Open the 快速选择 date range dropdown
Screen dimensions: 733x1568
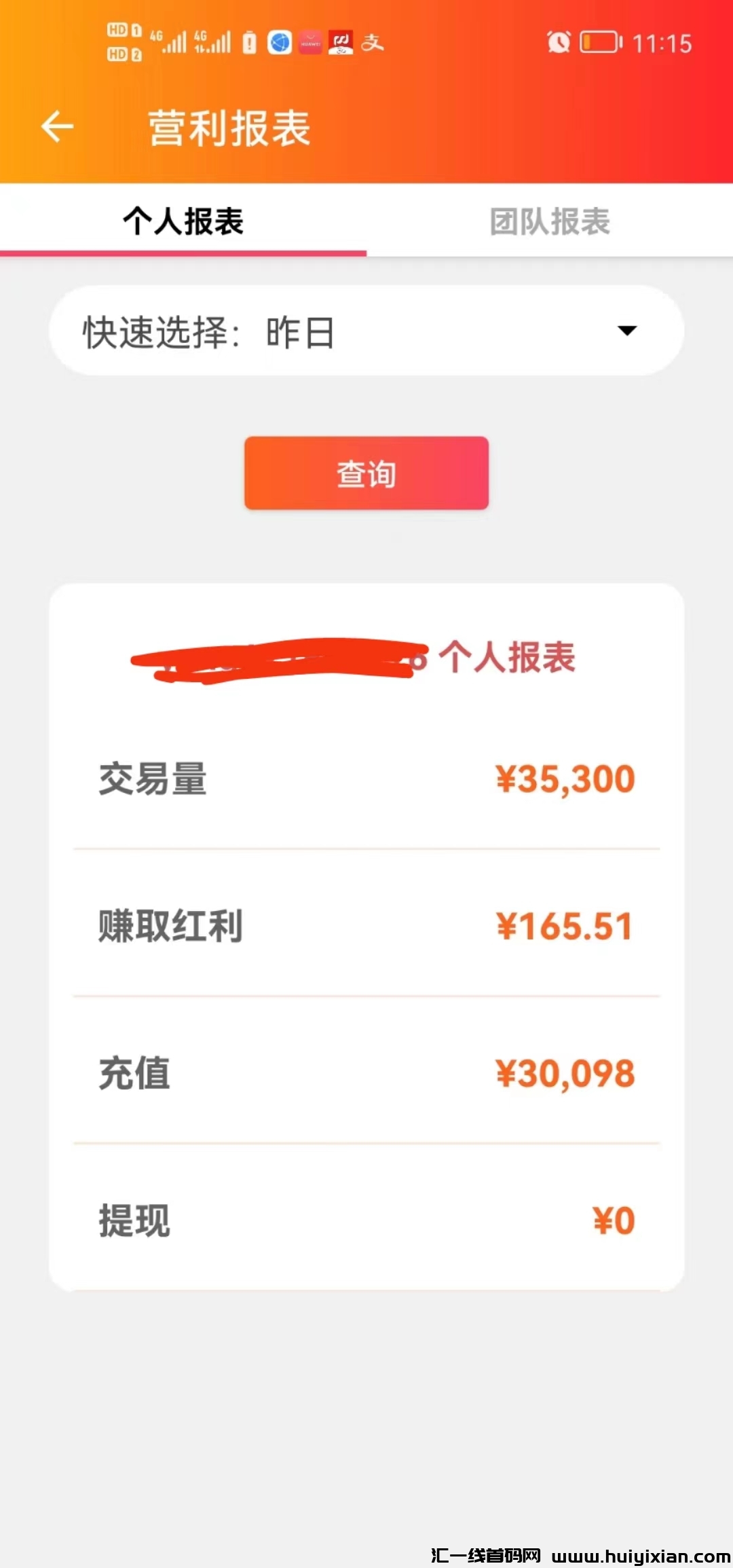point(365,331)
